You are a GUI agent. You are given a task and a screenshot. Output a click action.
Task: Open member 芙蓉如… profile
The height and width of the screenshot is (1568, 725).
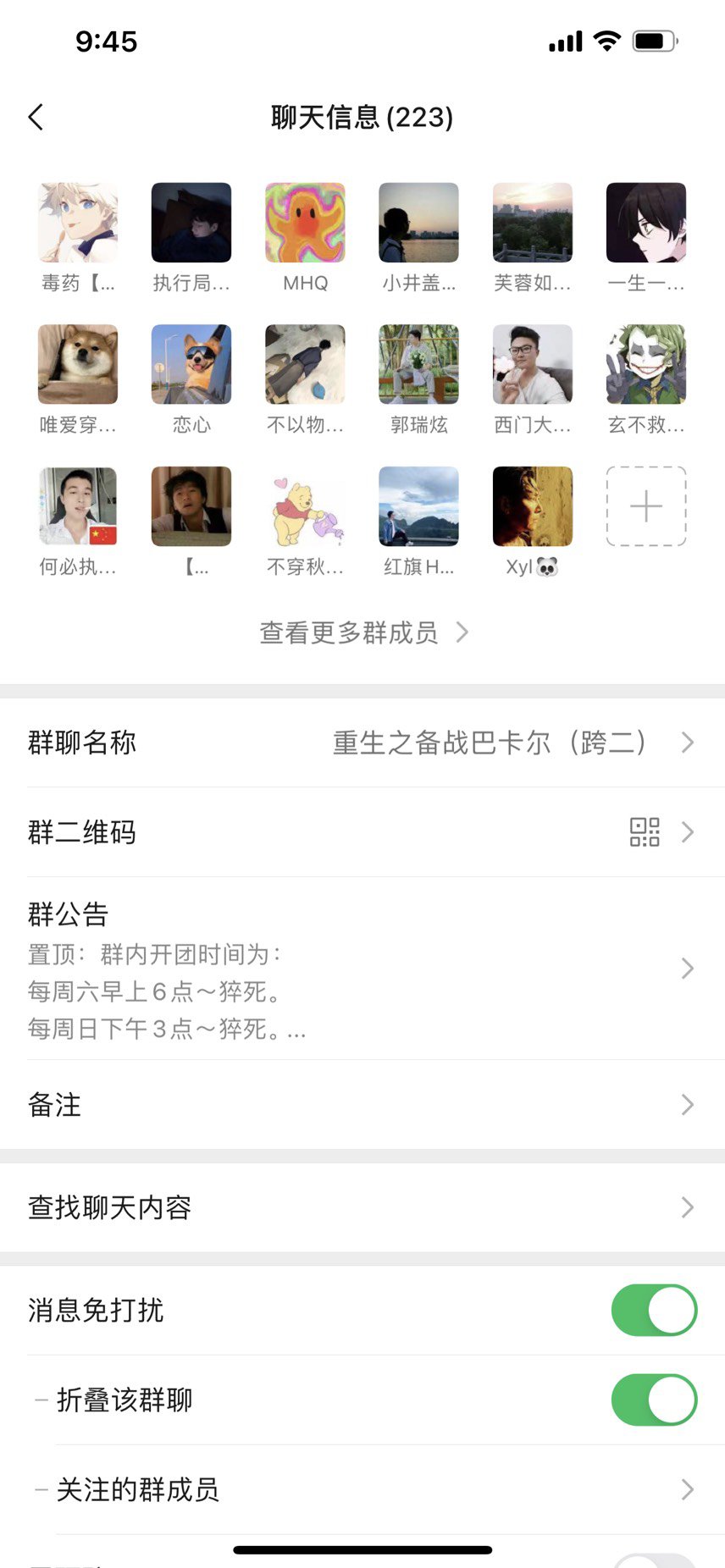coord(532,223)
